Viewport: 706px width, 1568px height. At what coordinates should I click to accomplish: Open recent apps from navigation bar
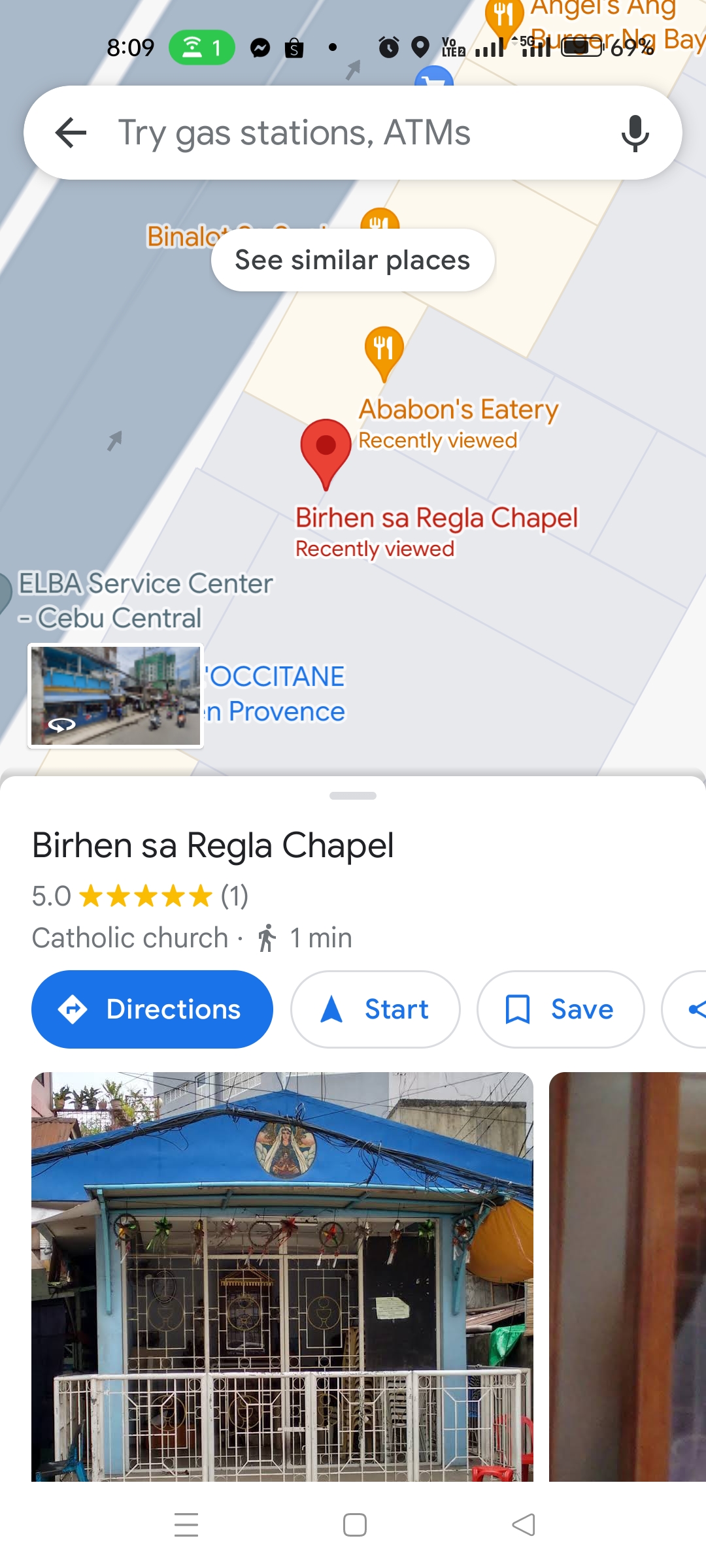(186, 1525)
